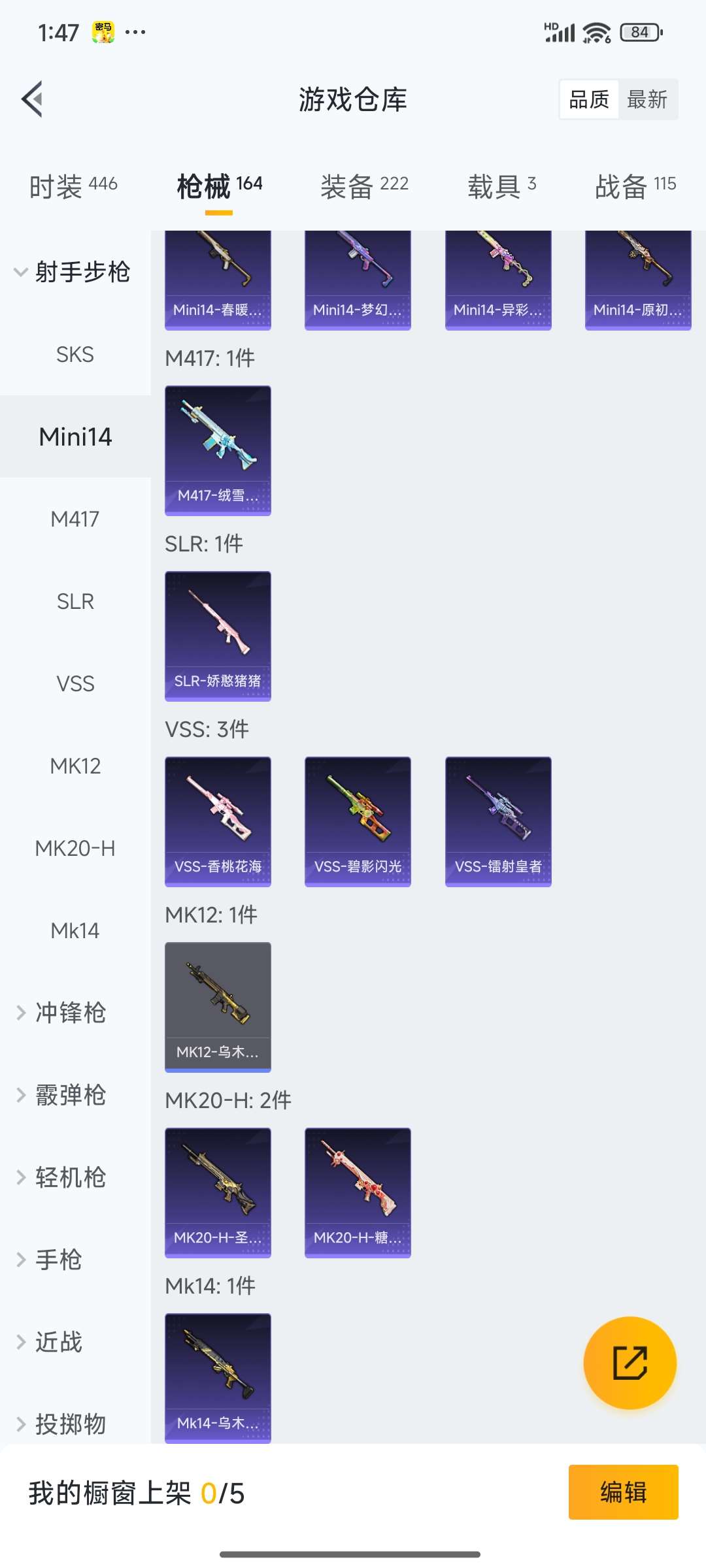Switch sorting to 最新
The height and width of the screenshot is (1568, 706).
[x=648, y=99]
